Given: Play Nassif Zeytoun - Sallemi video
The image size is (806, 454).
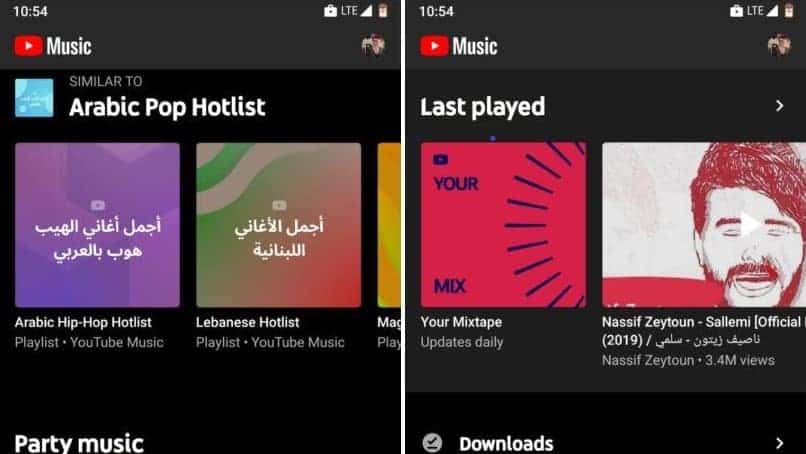Looking at the screenshot, I should [x=749, y=225].
